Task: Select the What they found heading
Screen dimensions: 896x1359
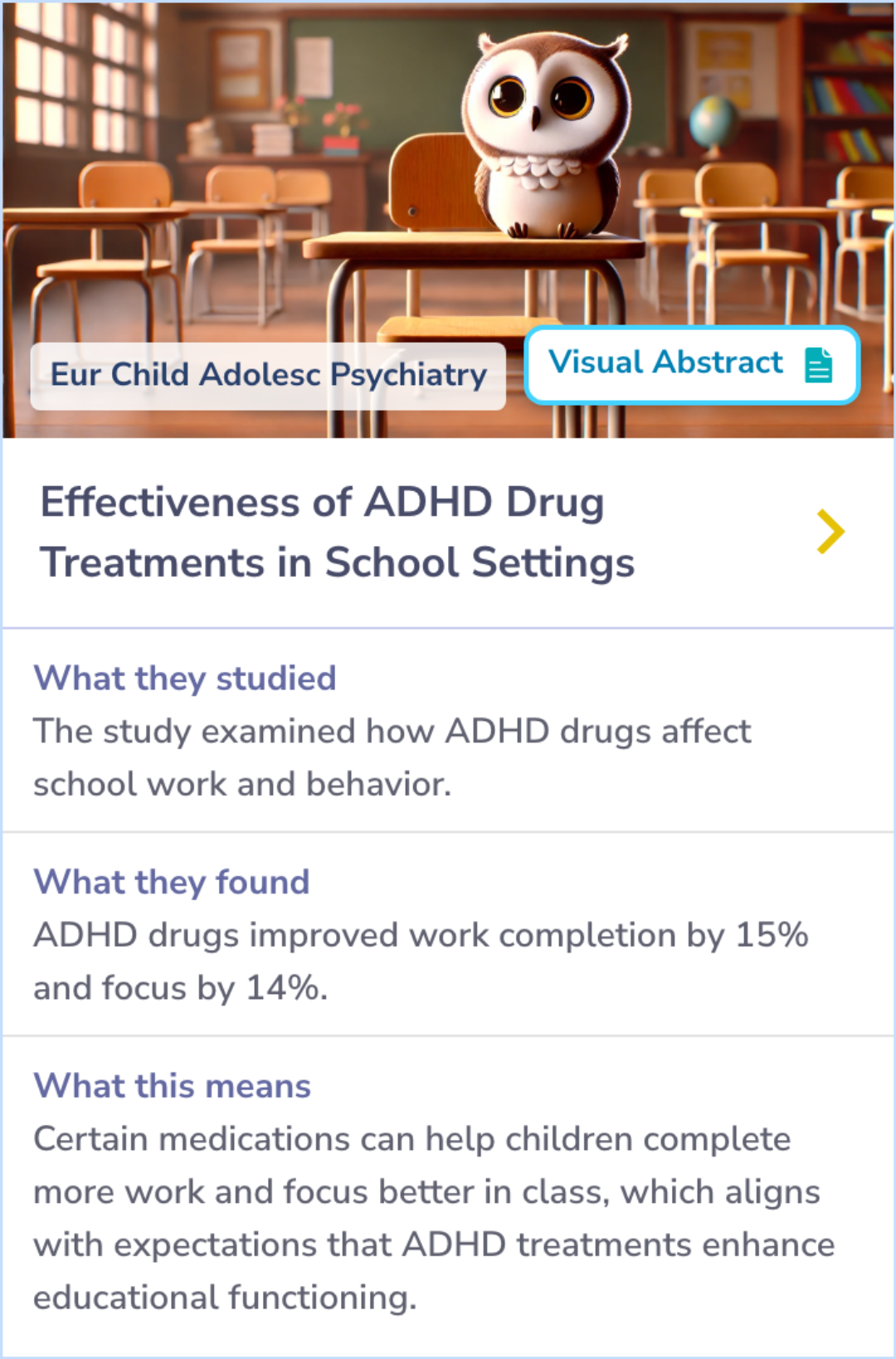Action: click(170, 882)
